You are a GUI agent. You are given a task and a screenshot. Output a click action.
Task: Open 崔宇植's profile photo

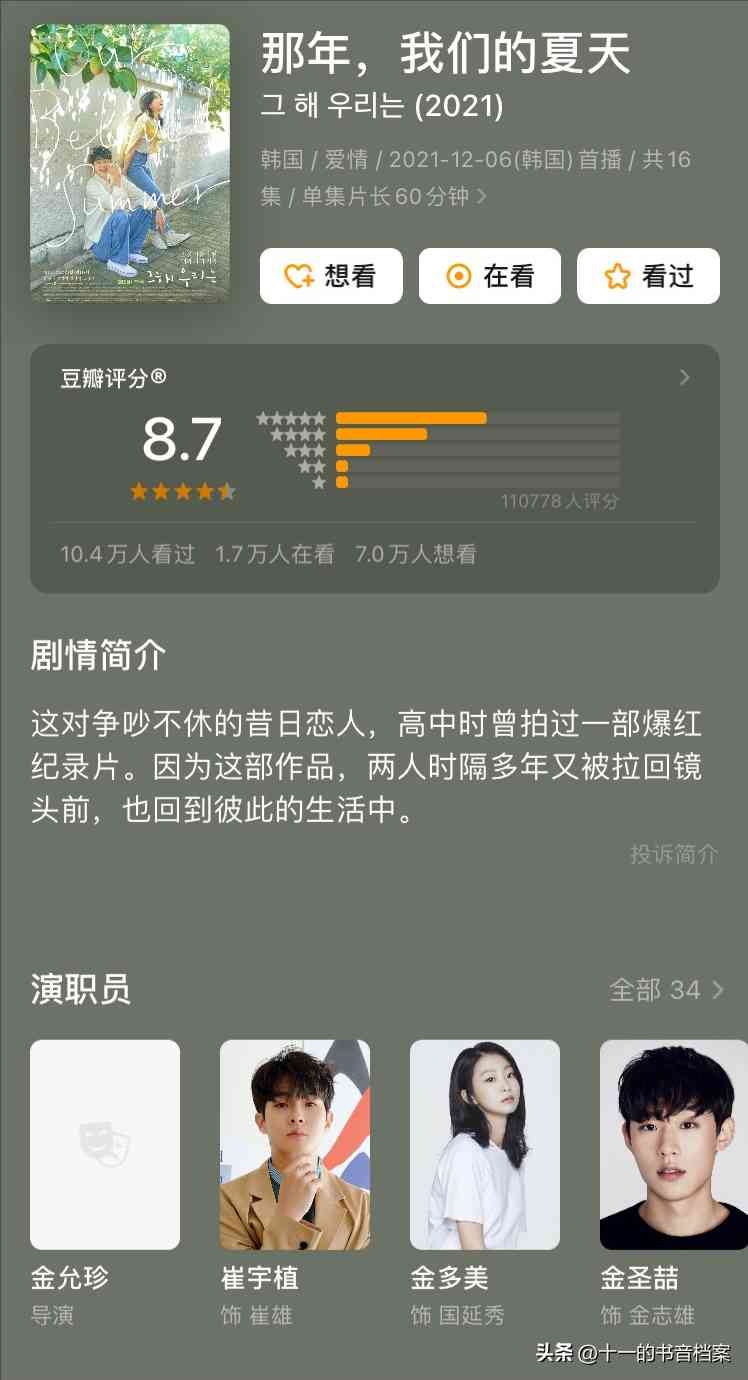click(x=294, y=1144)
